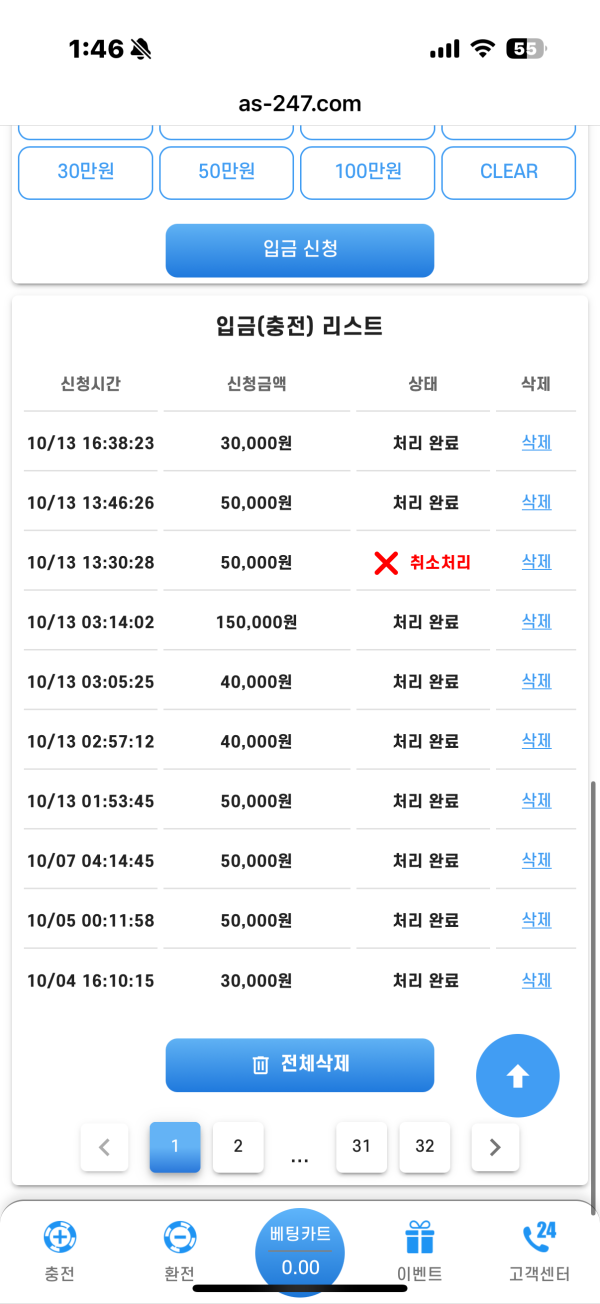Jump back to top with arrow button
600x1304 pixels.
pos(517,1076)
